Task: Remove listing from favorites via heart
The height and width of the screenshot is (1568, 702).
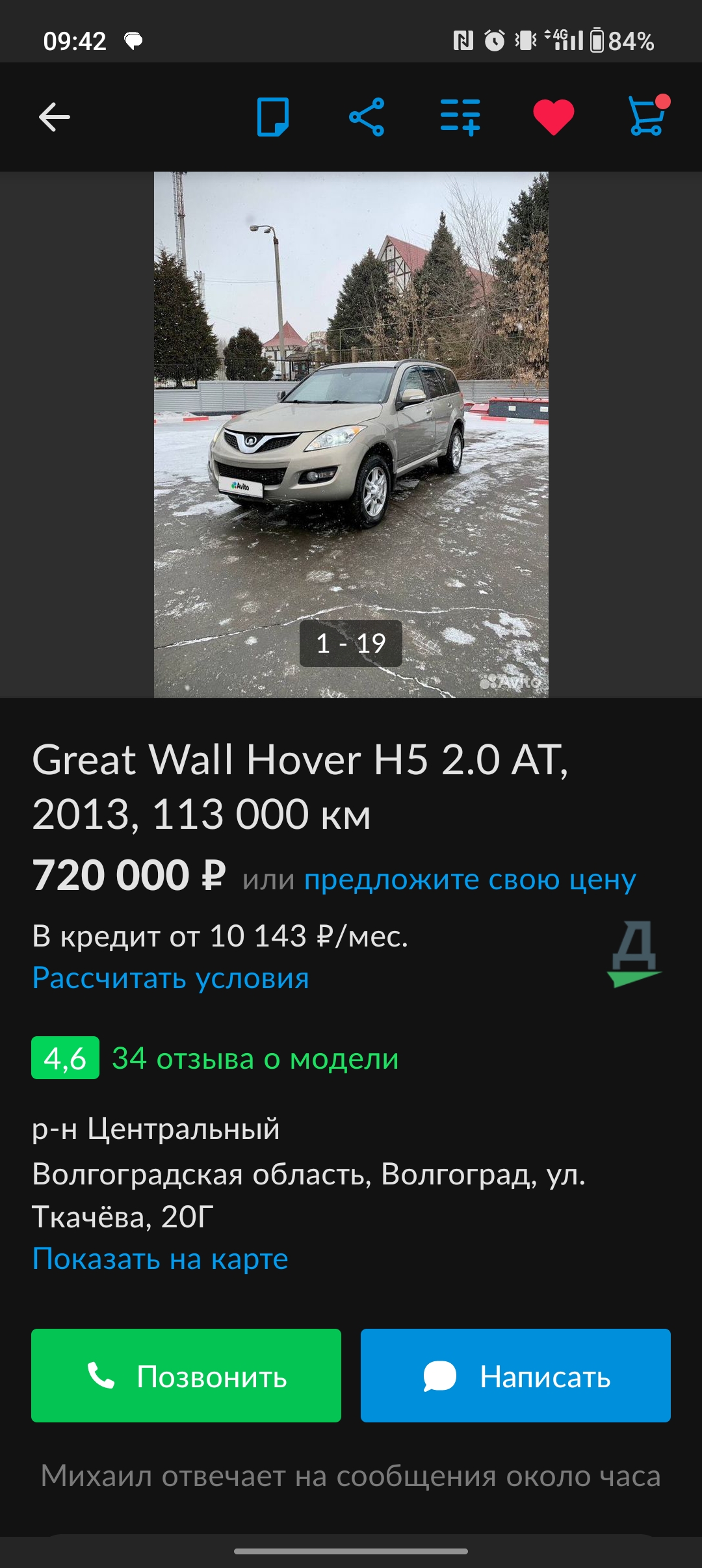Action: (554, 117)
